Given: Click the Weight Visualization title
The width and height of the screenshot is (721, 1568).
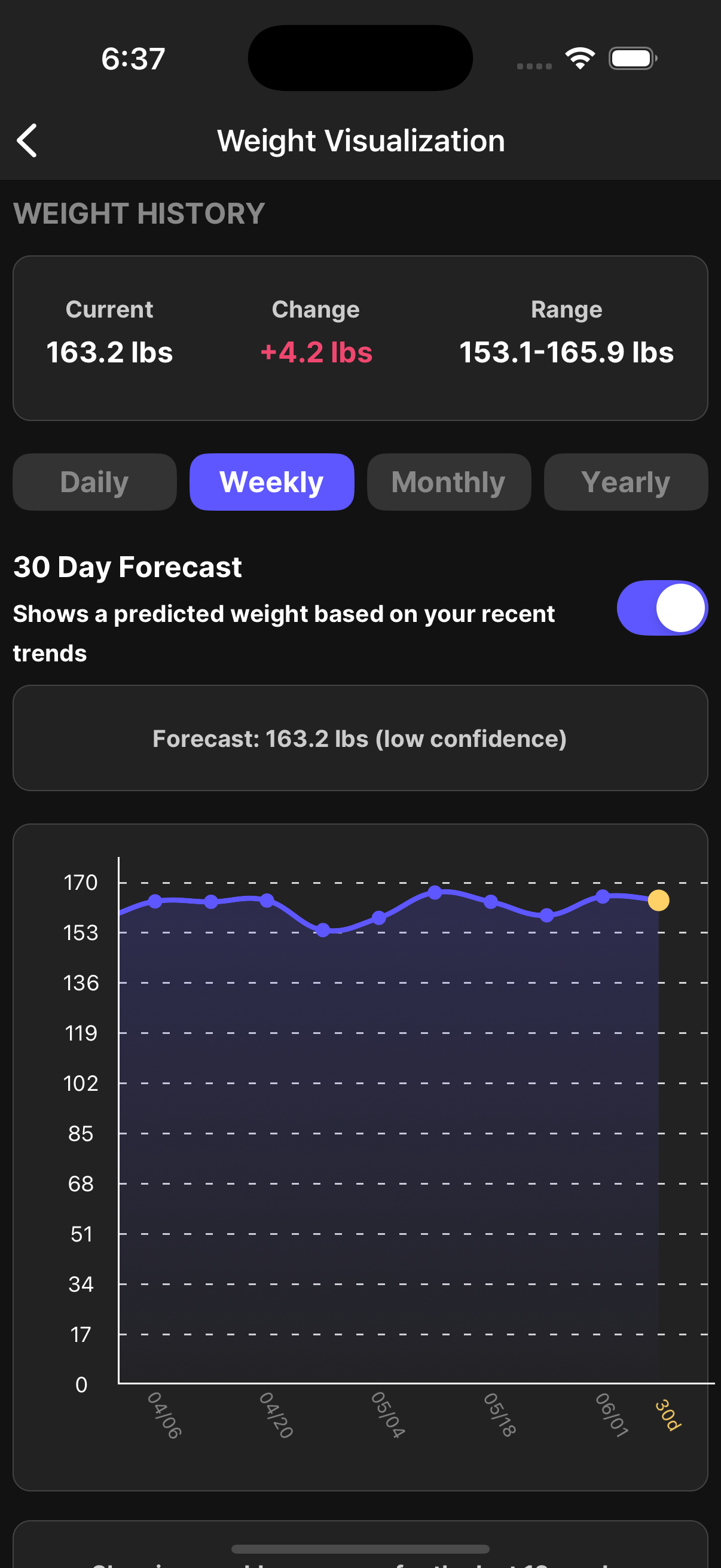Looking at the screenshot, I should (x=361, y=140).
